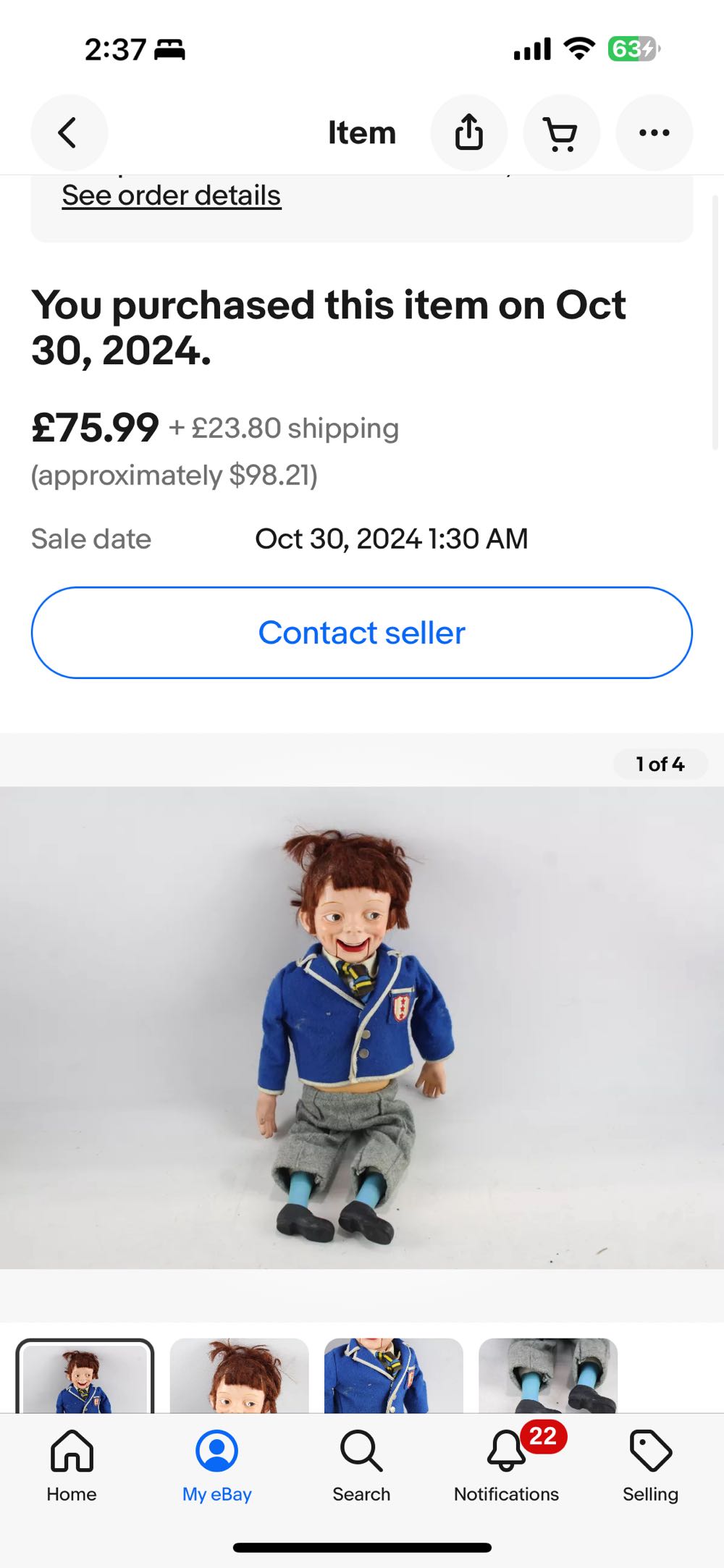This screenshot has width=724, height=1568.
Task: Select the shoes and socks thumbnail
Action: pyautogui.click(x=548, y=1375)
